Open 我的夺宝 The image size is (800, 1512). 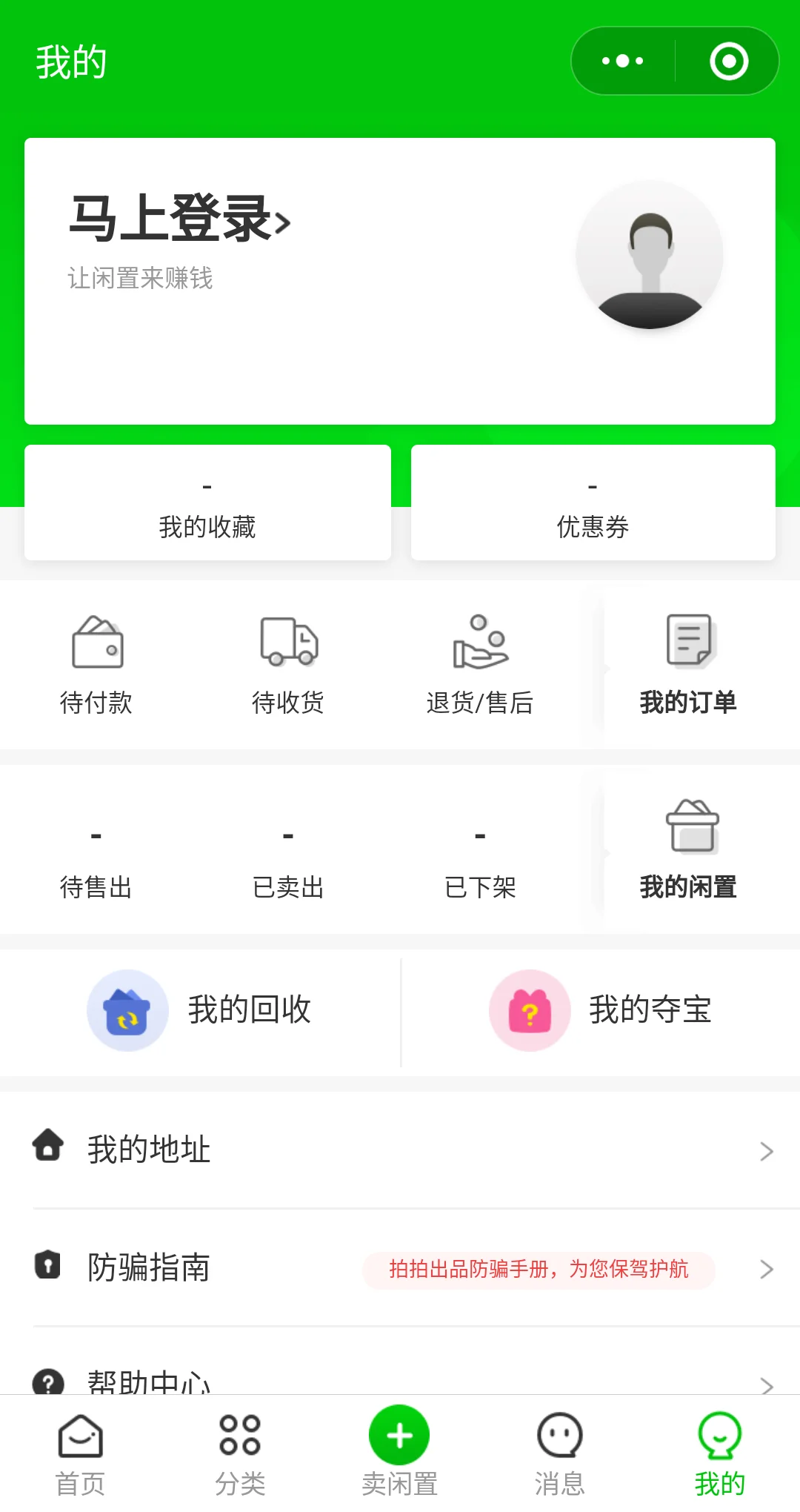coord(601,1010)
